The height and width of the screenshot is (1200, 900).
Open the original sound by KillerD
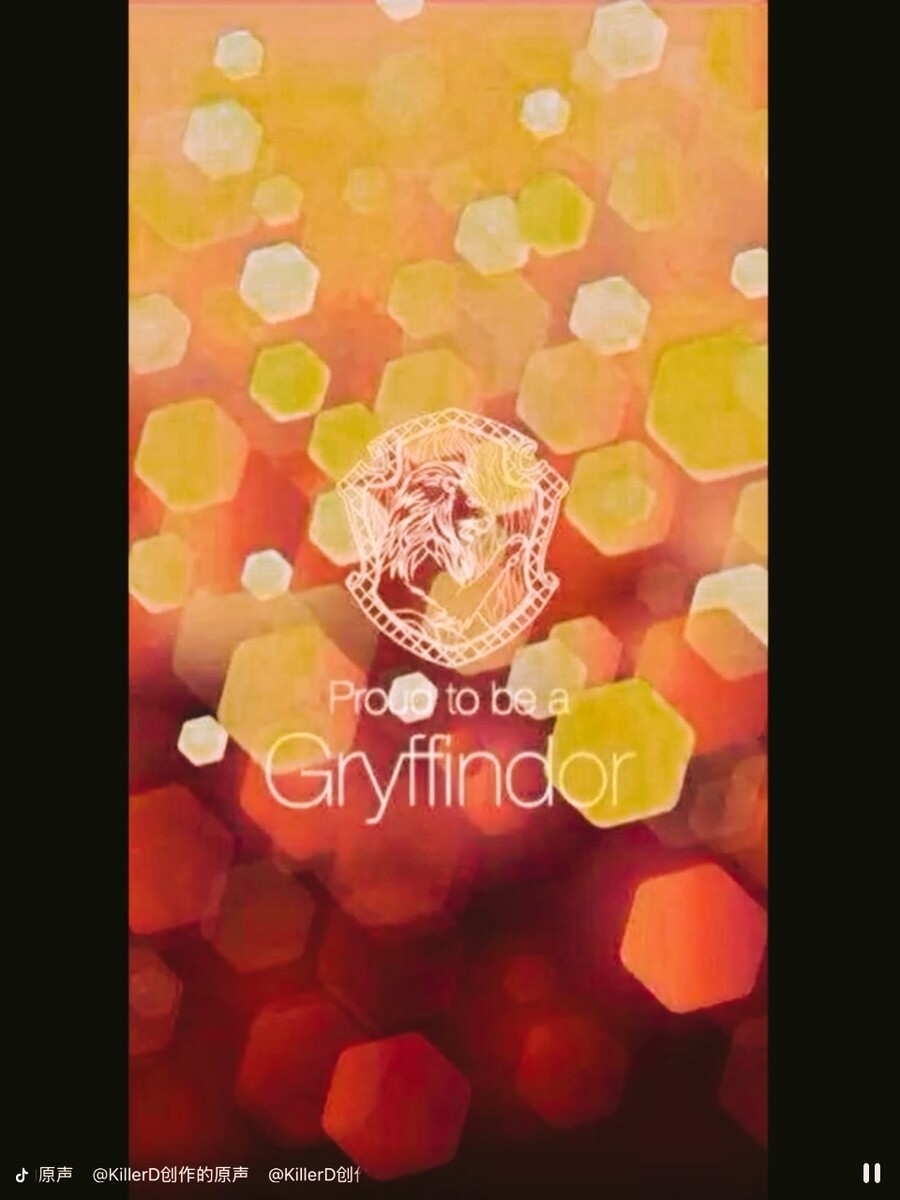point(170,1174)
